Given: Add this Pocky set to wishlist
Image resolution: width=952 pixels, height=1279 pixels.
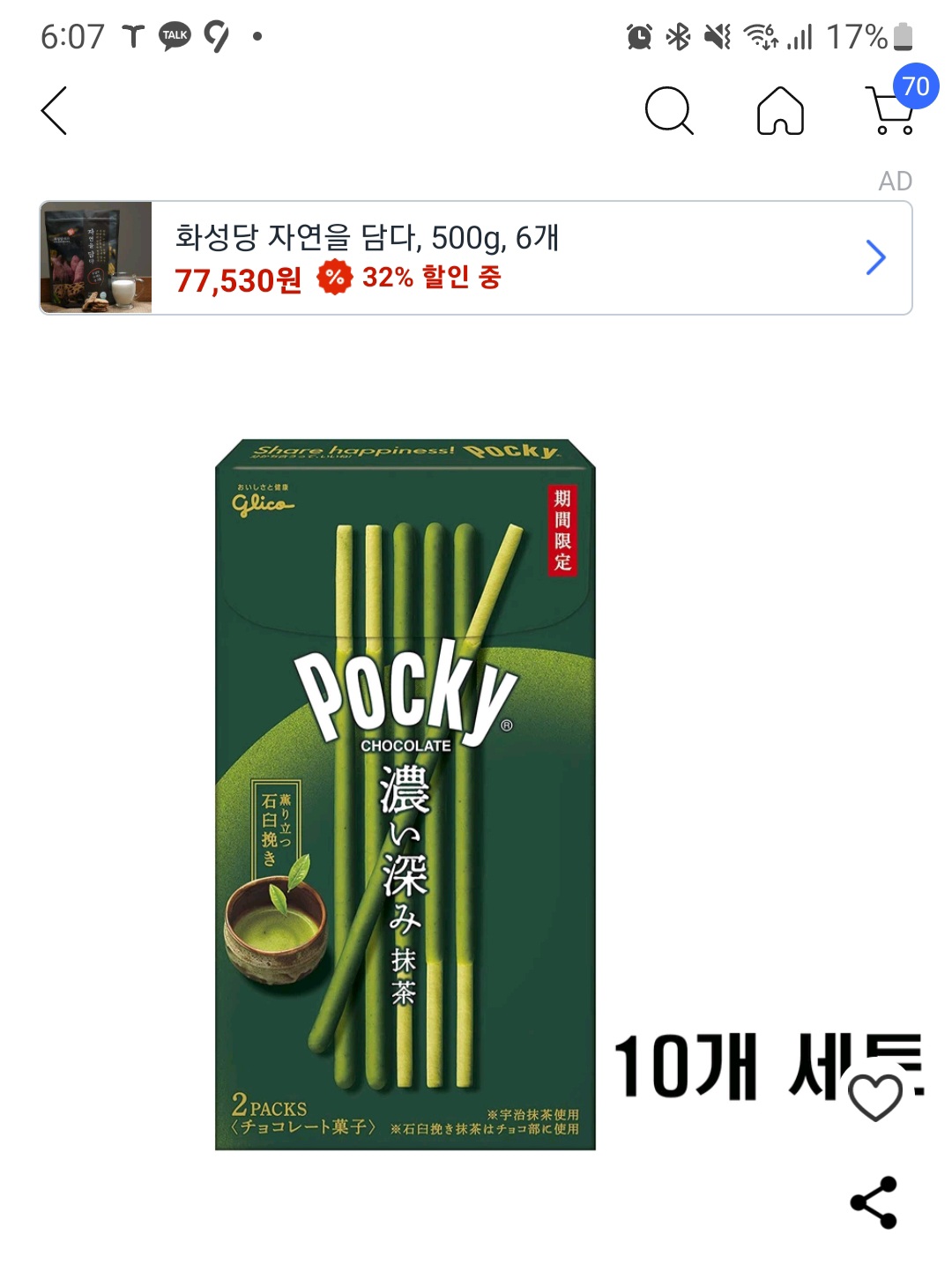Looking at the screenshot, I should point(874,1097).
